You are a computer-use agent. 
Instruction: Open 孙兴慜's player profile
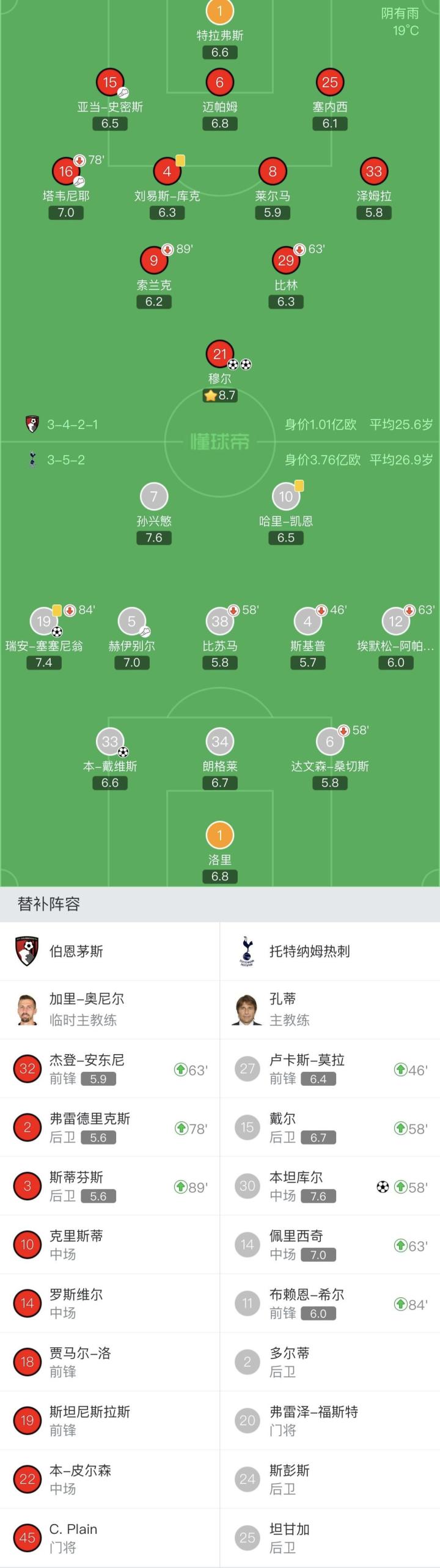[154, 497]
